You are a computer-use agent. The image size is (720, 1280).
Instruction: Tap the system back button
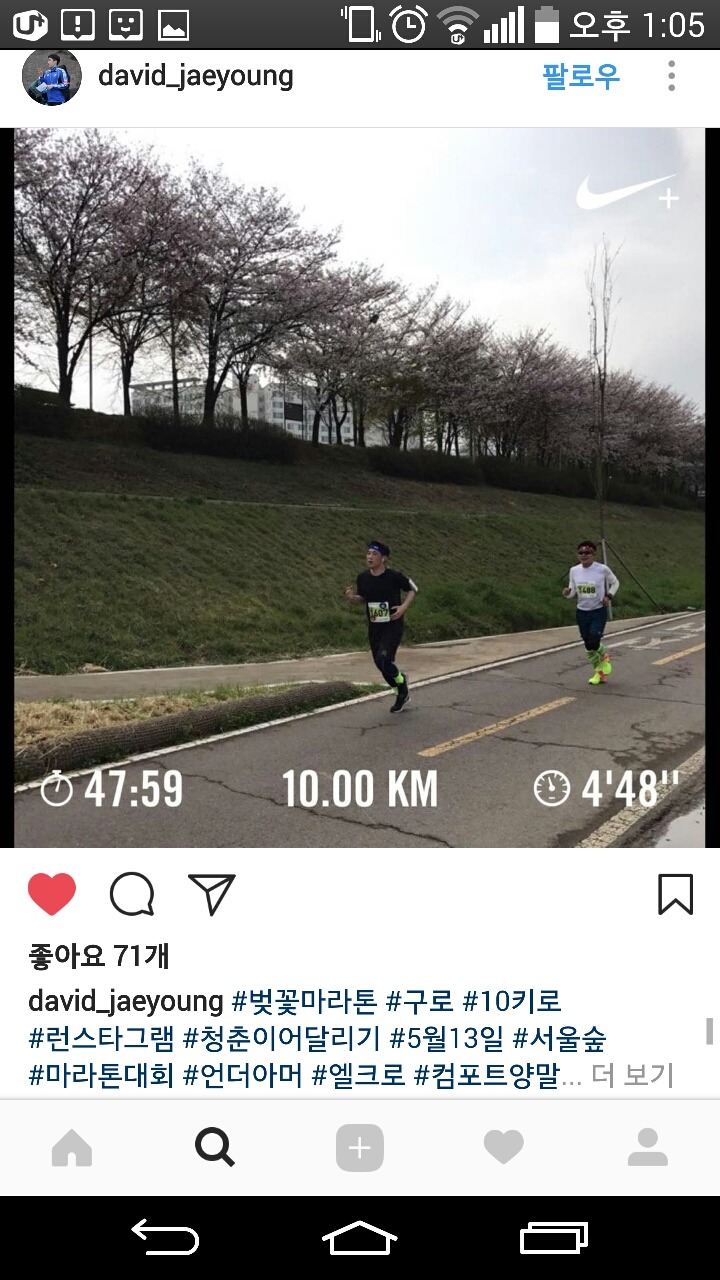click(x=165, y=1239)
